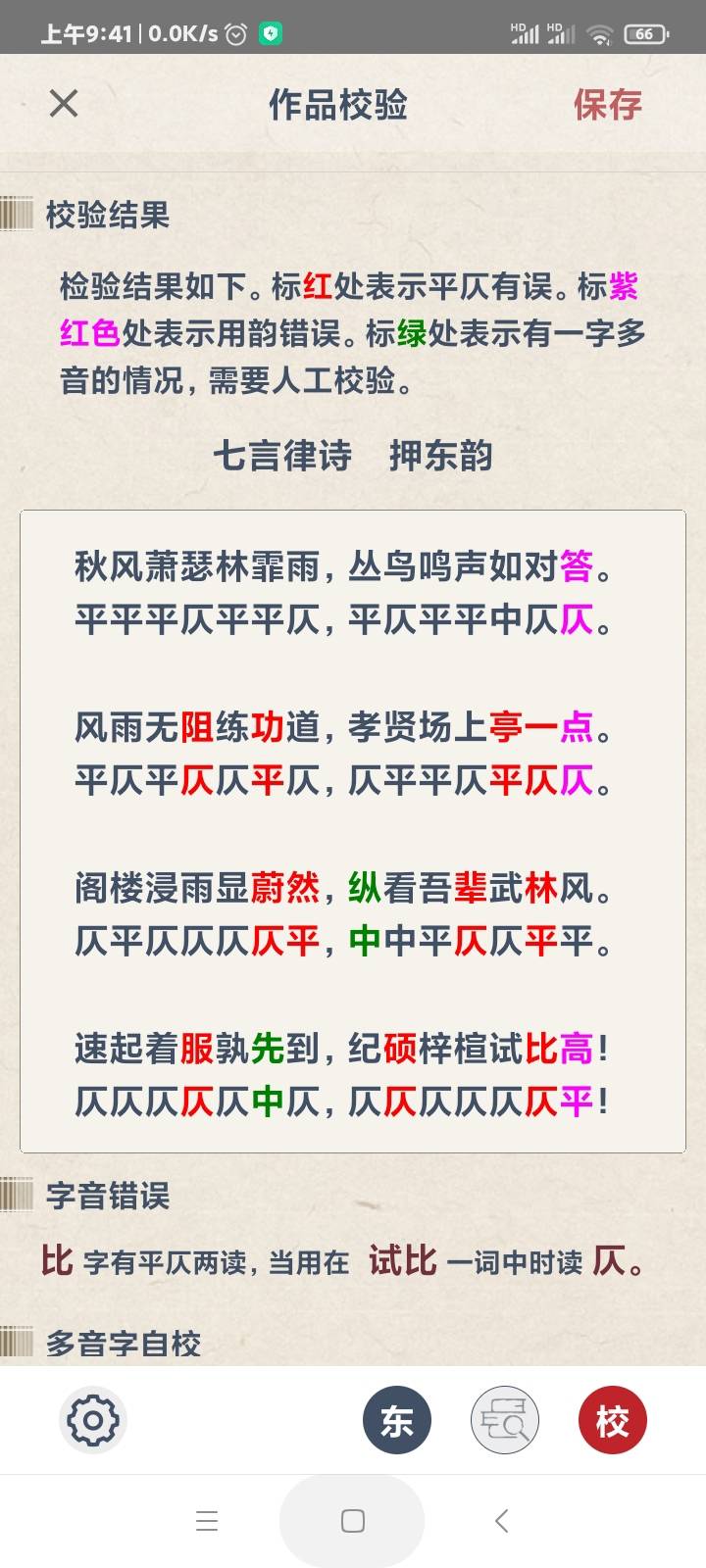Open the dictionary lookup magnifier icon
706x1568 pixels.
pos(505,1420)
